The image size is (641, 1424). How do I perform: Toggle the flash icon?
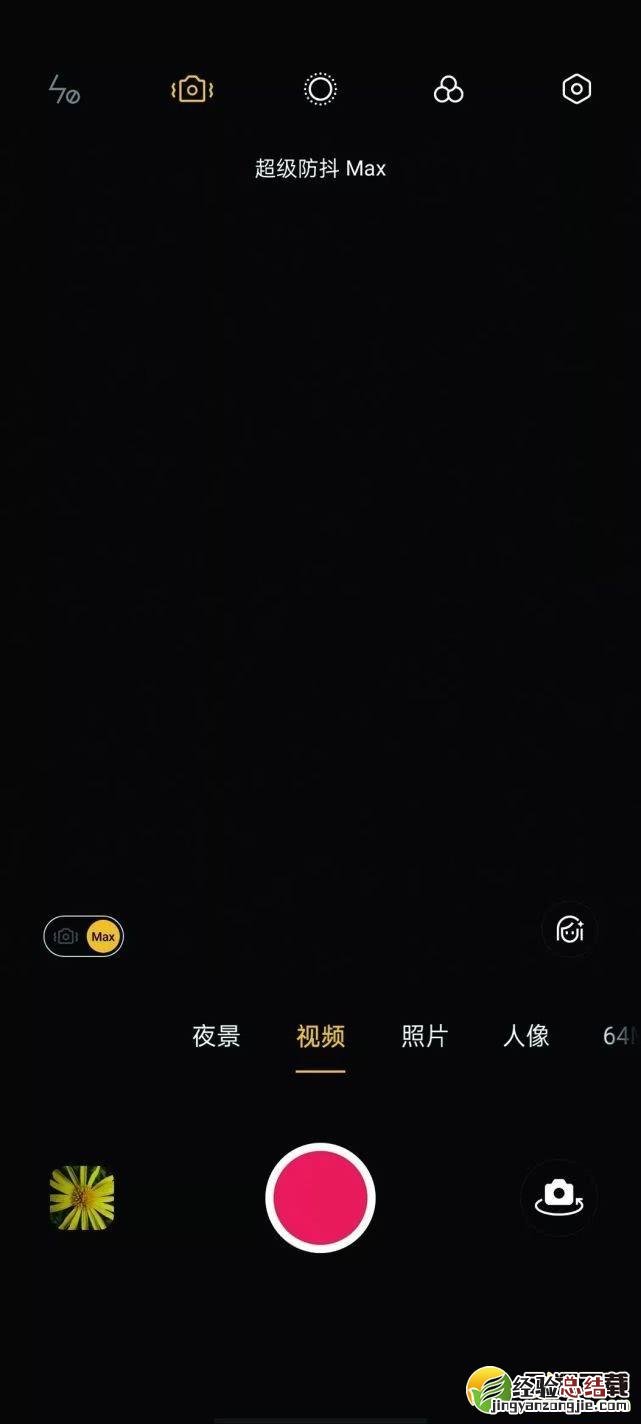(64, 91)
